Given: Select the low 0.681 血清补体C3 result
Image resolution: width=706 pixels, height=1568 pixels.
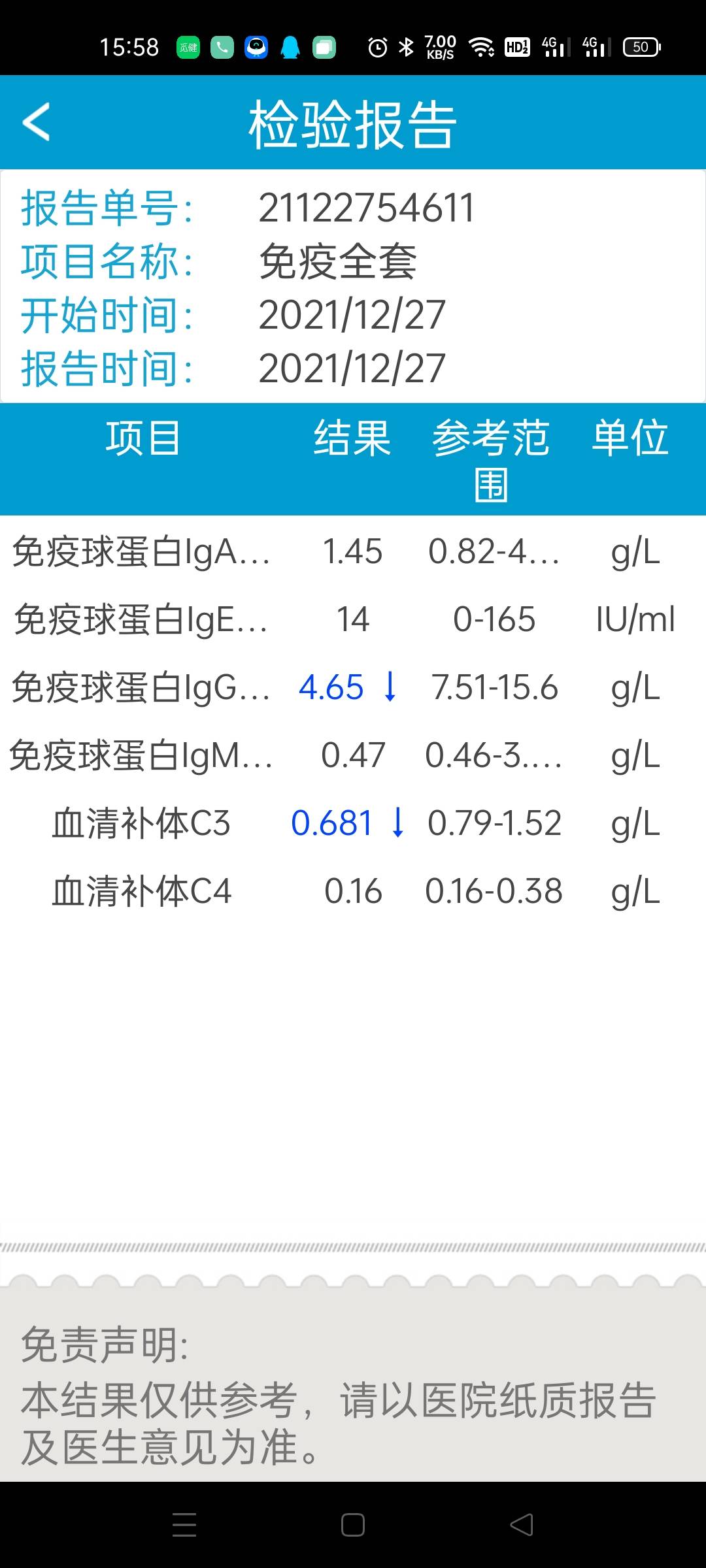Looking at the screenshot, I should coord(332,823).
